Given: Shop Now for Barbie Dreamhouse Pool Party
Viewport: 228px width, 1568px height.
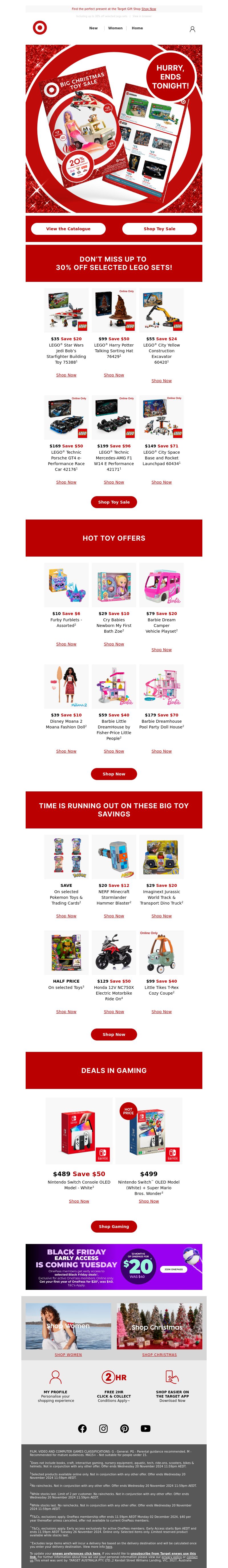Looking at the screenshot, I should pos(161,751).
